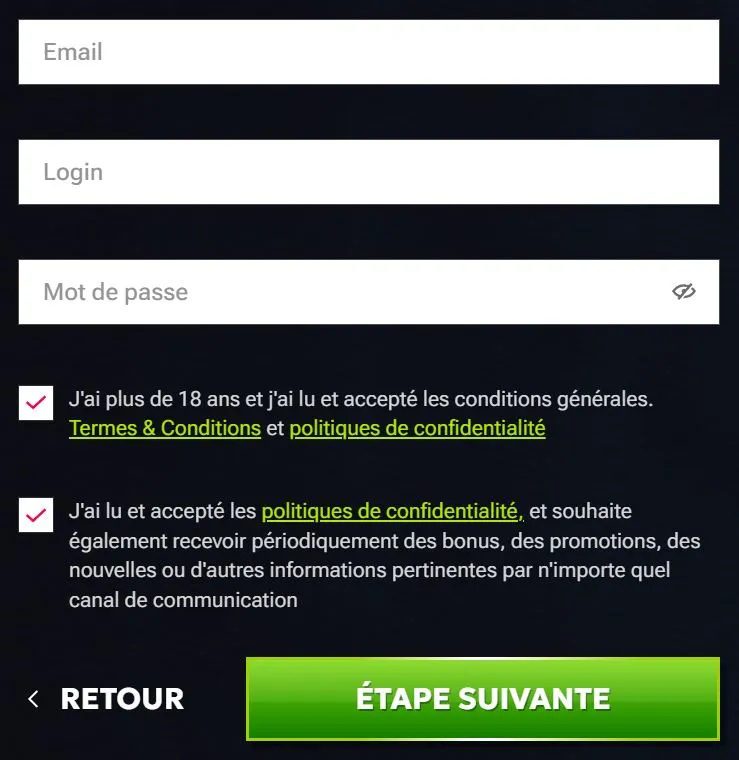The width and height of the screenshot is (739, 760).
Task: Open the Termes & Conditions link
Action: [163, 428]
